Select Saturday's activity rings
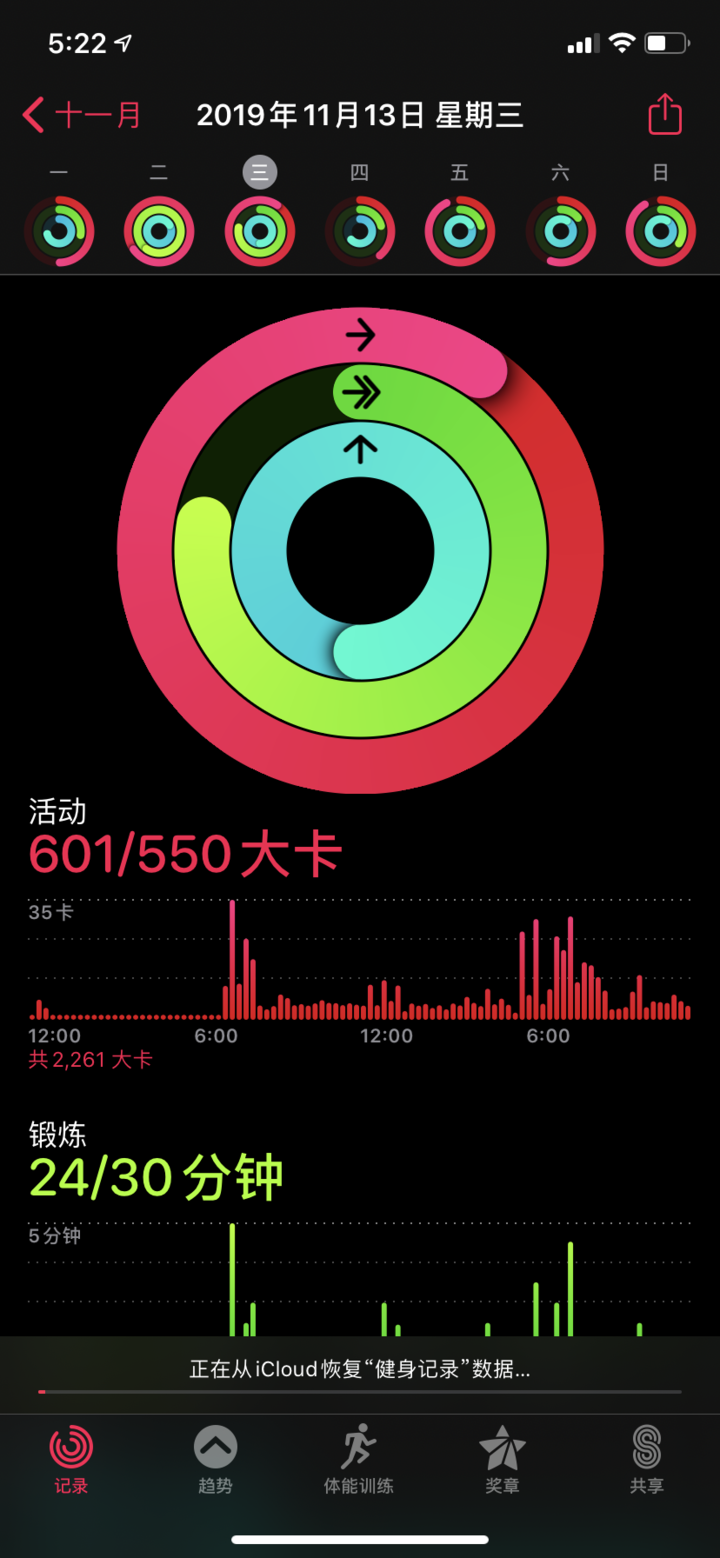 [560, 231]
